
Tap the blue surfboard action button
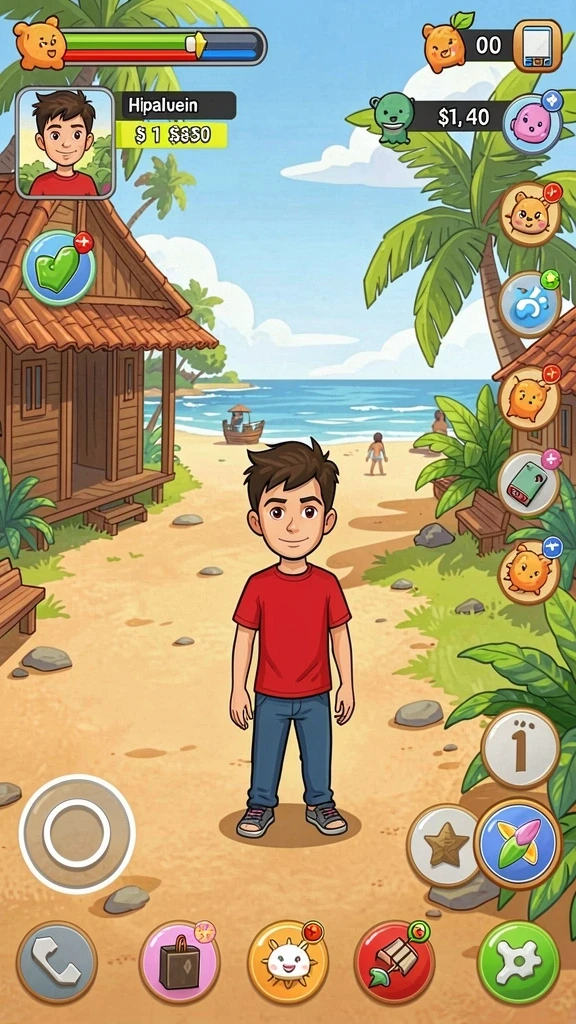coord(519,844)
